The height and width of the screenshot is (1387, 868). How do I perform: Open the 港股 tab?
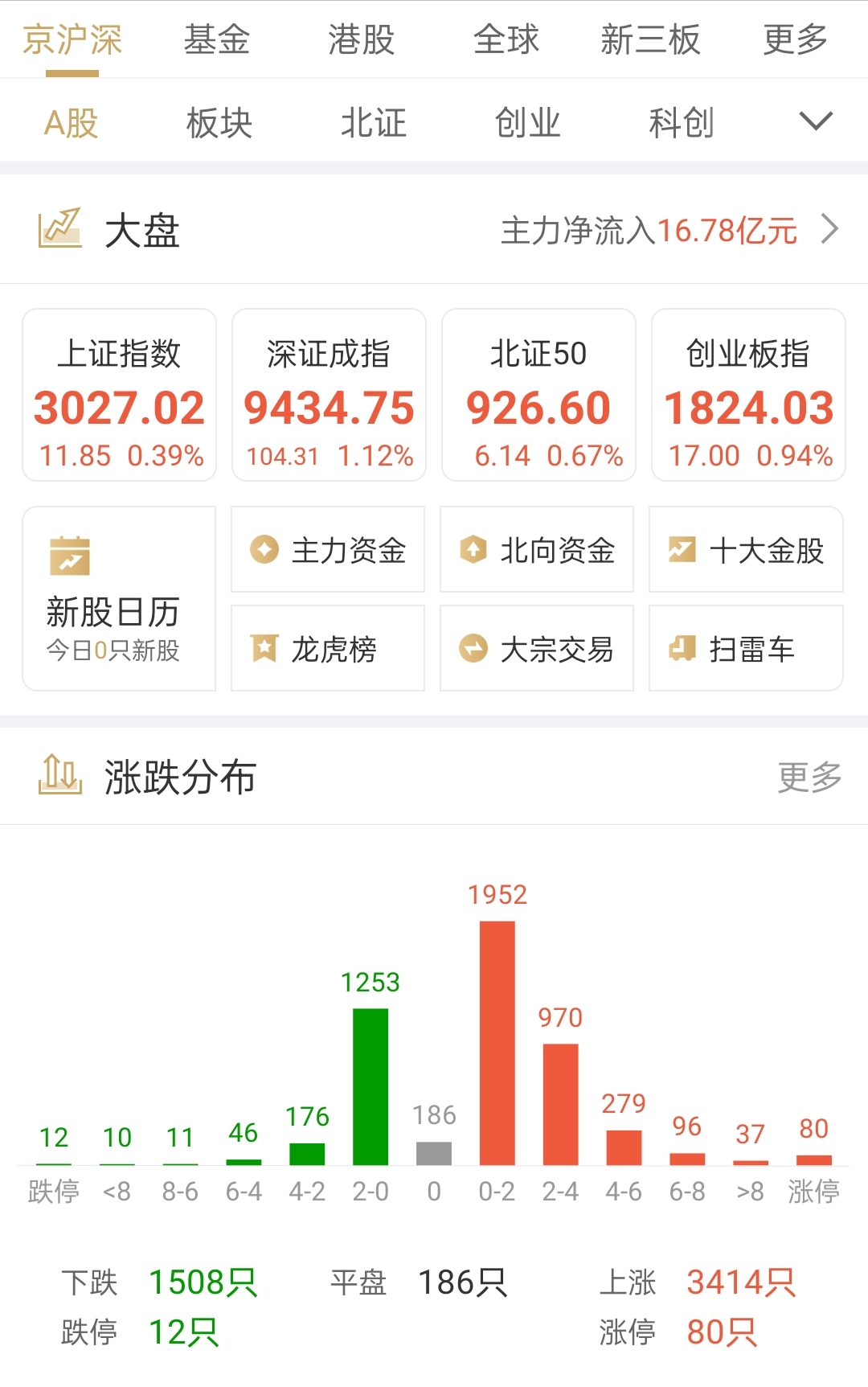[x=362, y=39]
